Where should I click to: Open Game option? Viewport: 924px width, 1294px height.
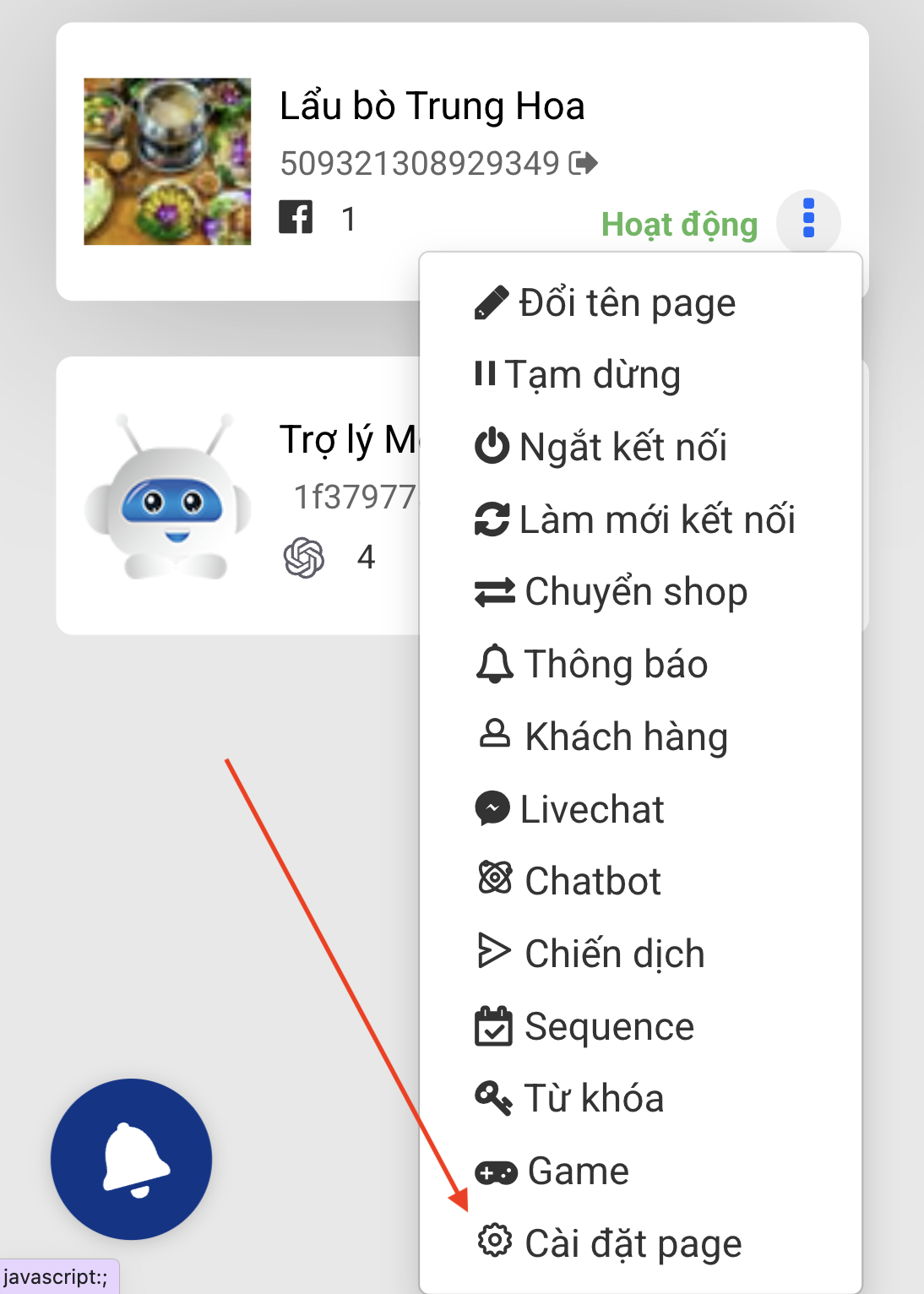tap(577, 1171)
